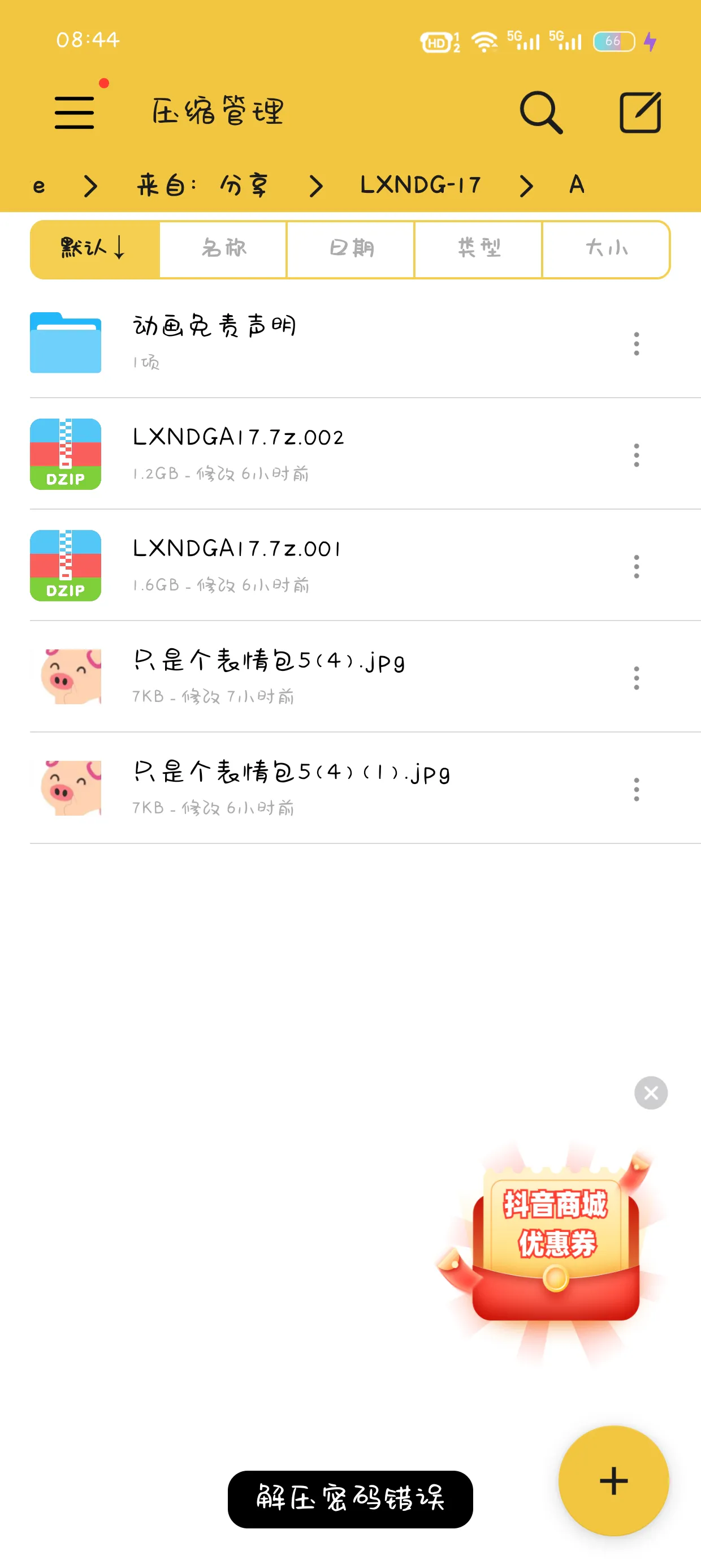Sort files by 名称
This screenshot has width=701, height=1568.
click(223, 249)
